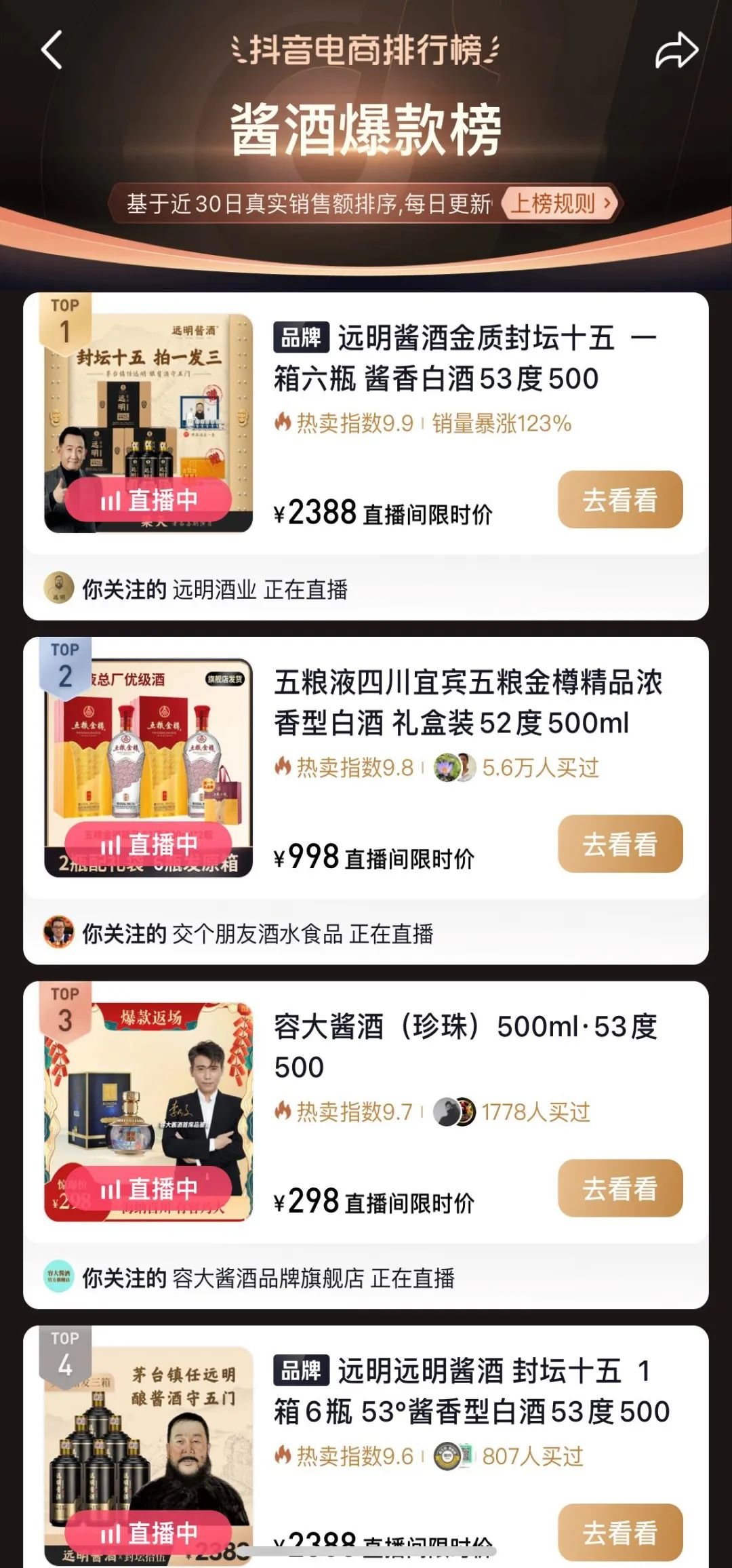Open the 容大酱酒（珍珠）500ml product title

tap(465, 1046)
